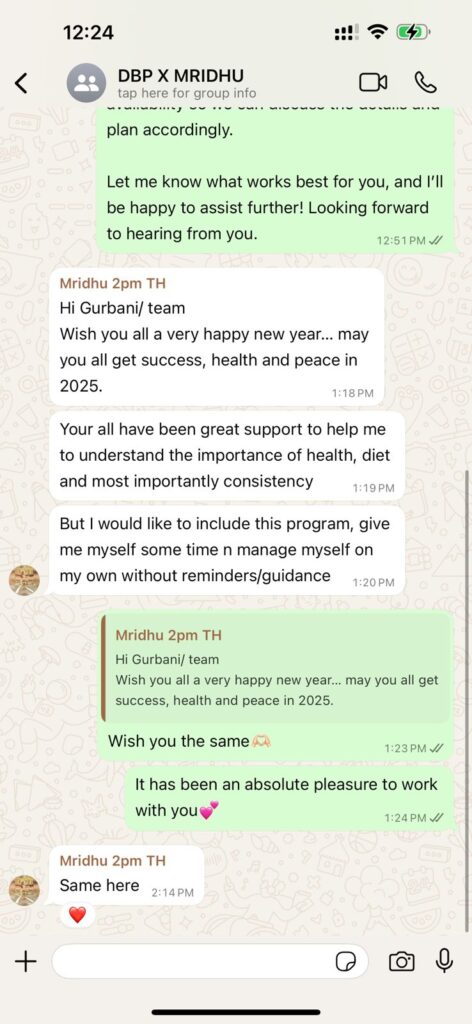Start a group video call

(x=373, y=82)
